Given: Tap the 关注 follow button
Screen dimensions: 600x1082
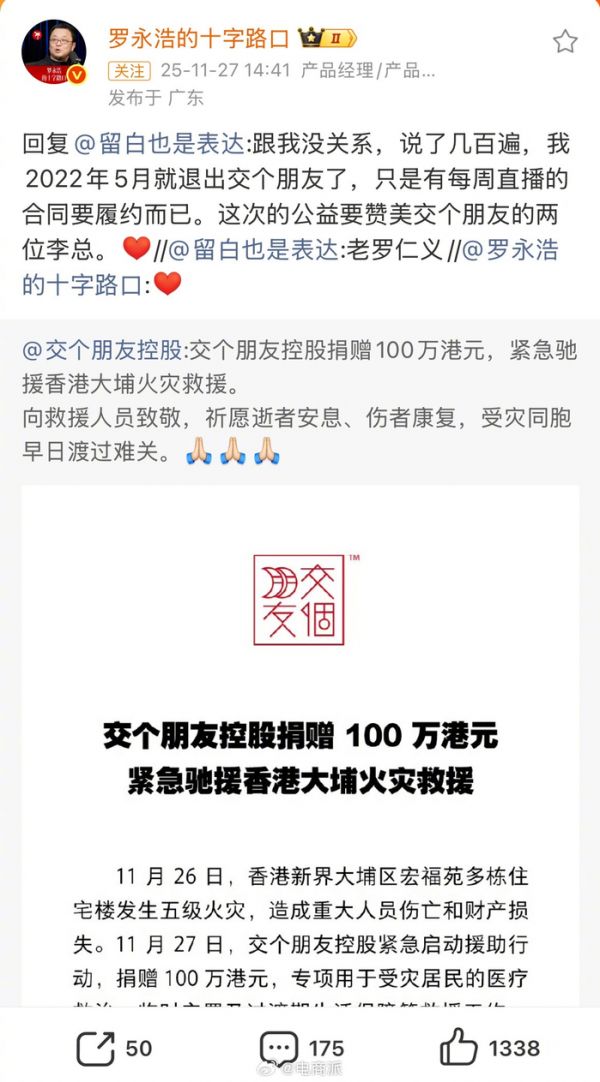Looking at the screenshot, I should 130,71.
